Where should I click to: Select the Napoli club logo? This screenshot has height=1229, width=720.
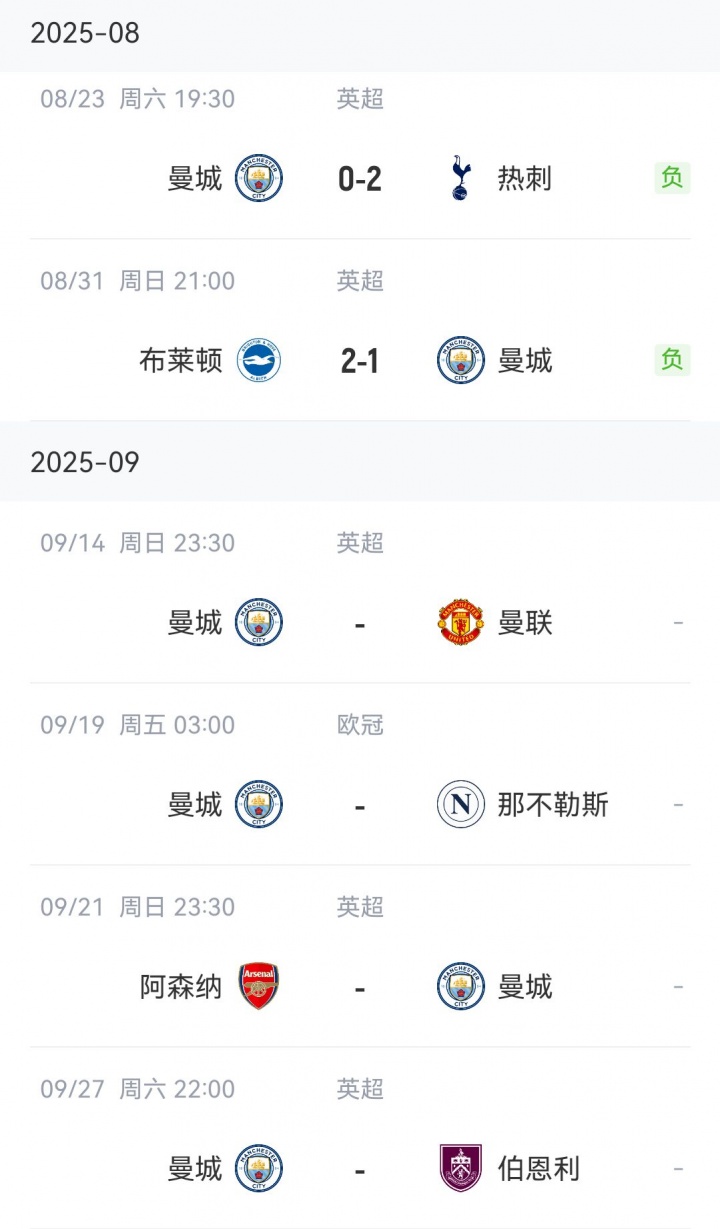click(x=460, y=804)
